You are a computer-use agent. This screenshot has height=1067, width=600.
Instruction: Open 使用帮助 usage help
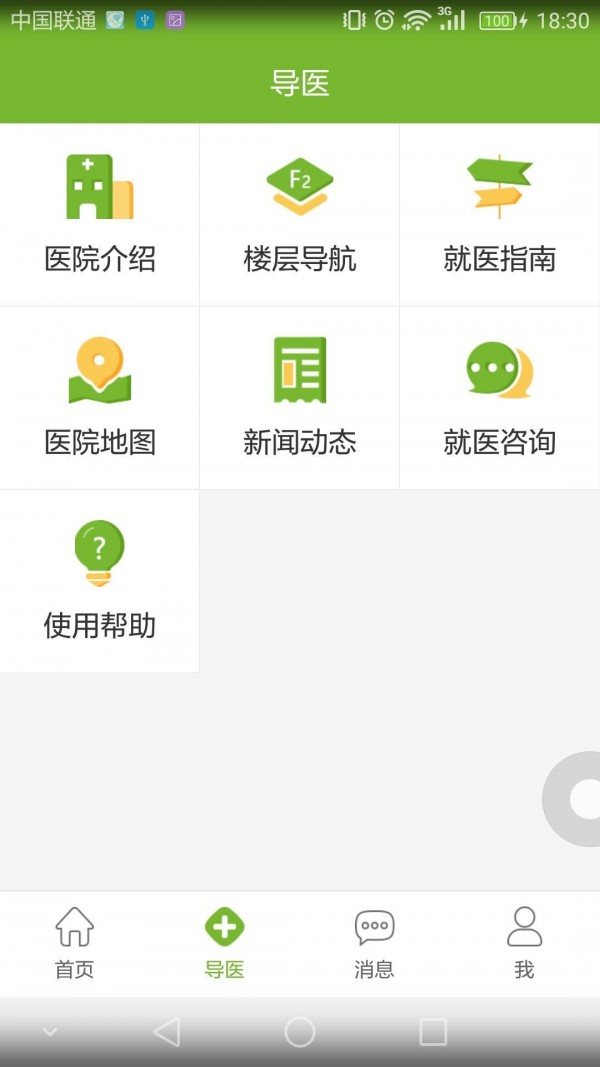[x=100, y=581]
